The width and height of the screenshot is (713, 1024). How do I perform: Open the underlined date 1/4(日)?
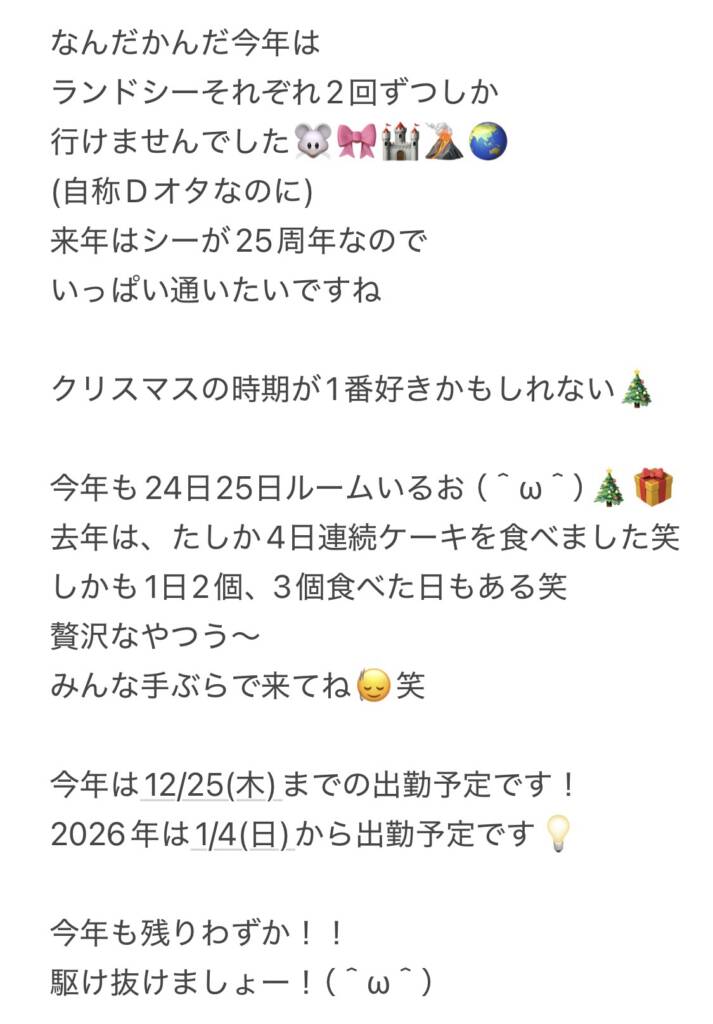[x=241, y=834]
